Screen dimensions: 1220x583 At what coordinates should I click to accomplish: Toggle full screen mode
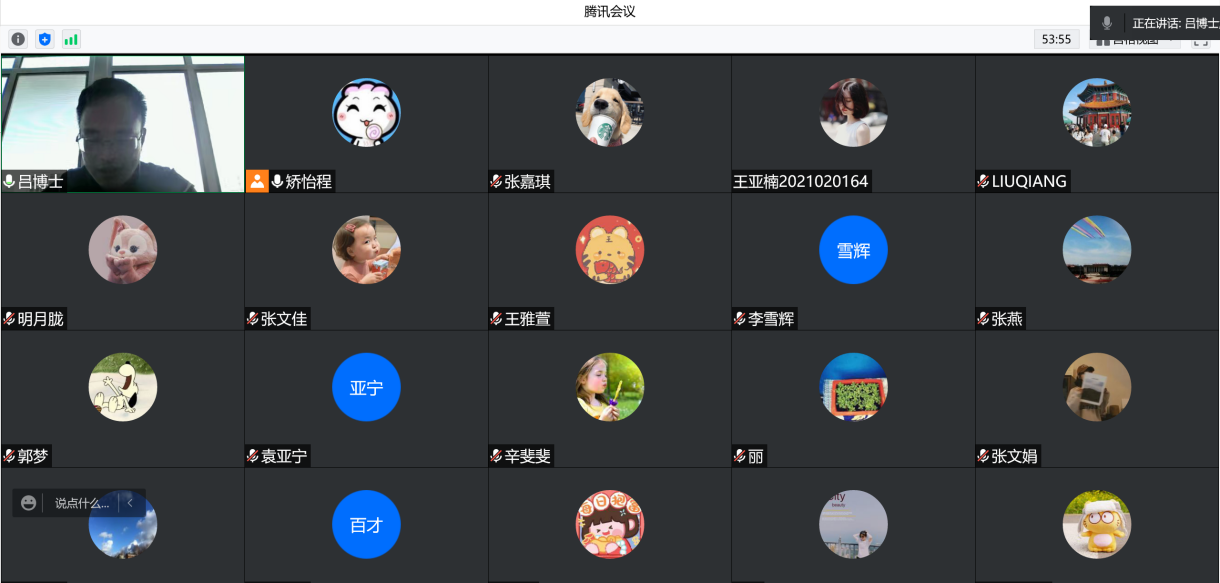(x=1200, y=41)
